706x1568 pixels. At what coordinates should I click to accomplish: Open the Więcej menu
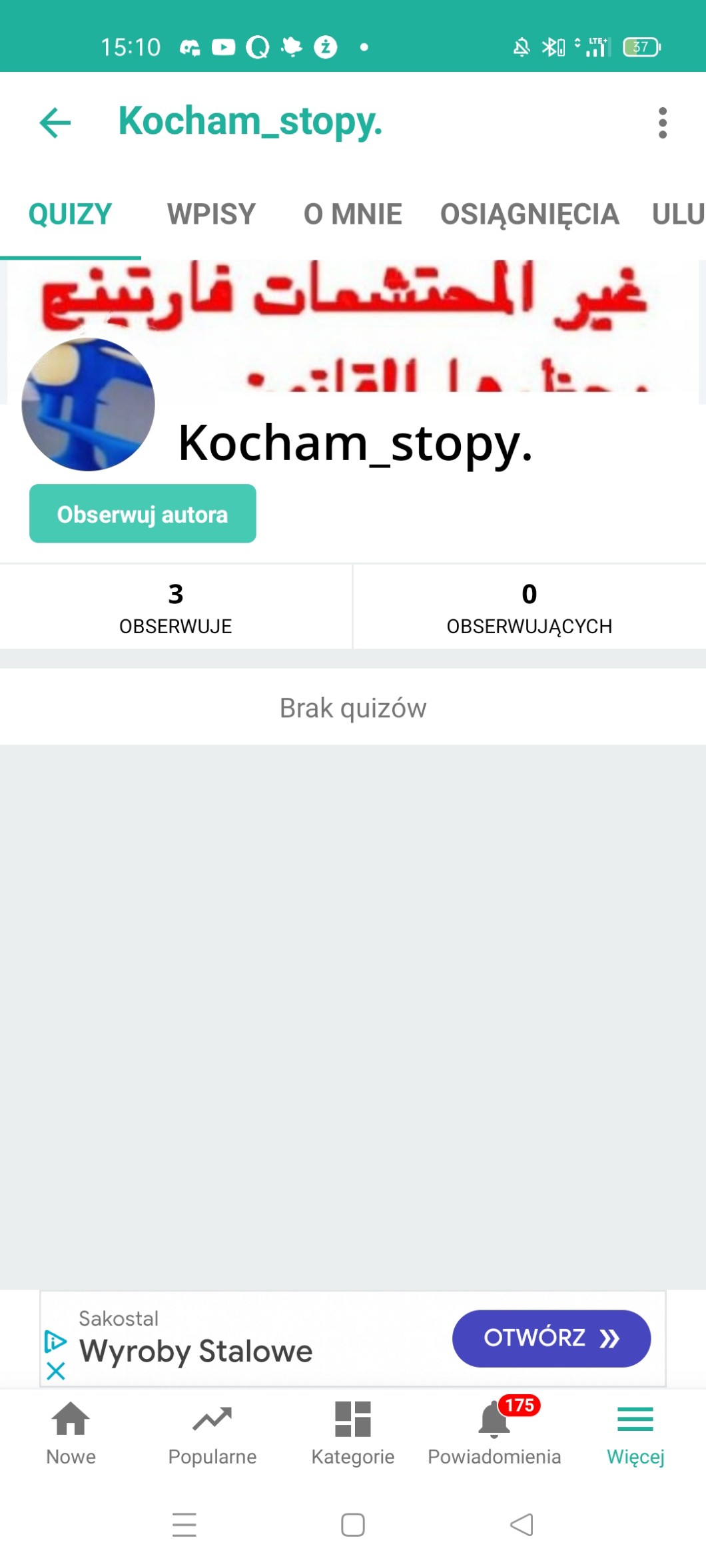click(x=635, y=1432)
